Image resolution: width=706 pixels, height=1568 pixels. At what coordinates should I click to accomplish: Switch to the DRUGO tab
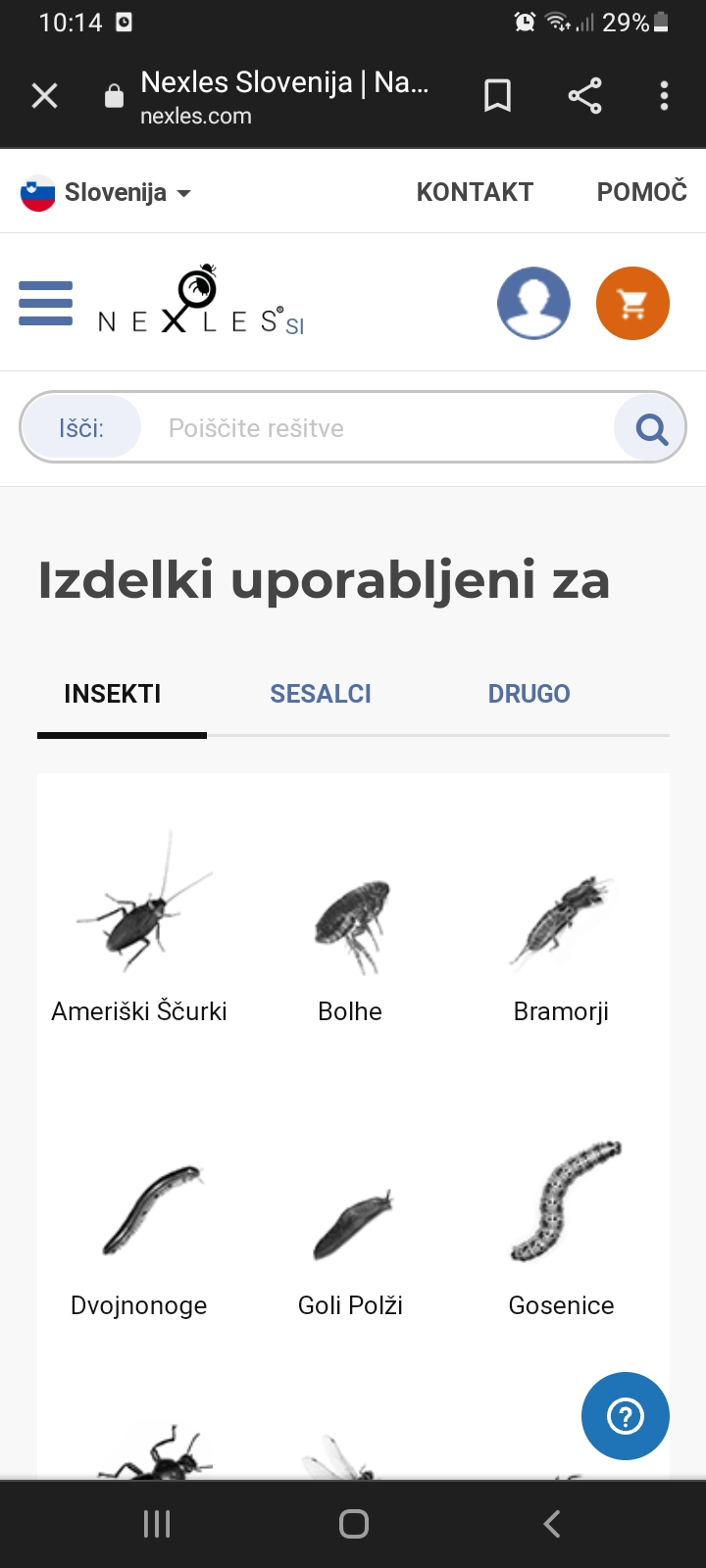[x=529, y=694]
